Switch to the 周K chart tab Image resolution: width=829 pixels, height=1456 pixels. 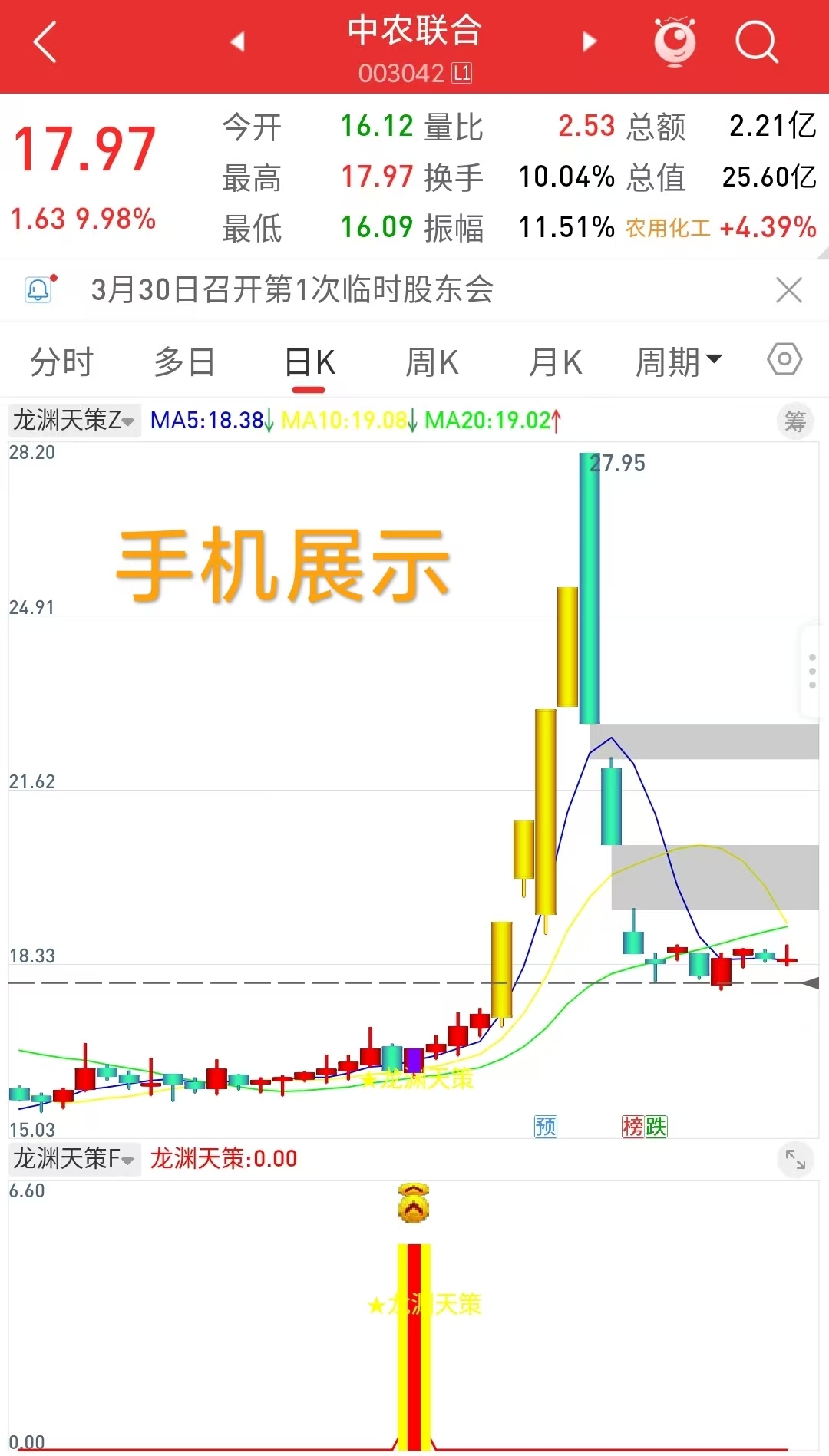coord(432,362)
